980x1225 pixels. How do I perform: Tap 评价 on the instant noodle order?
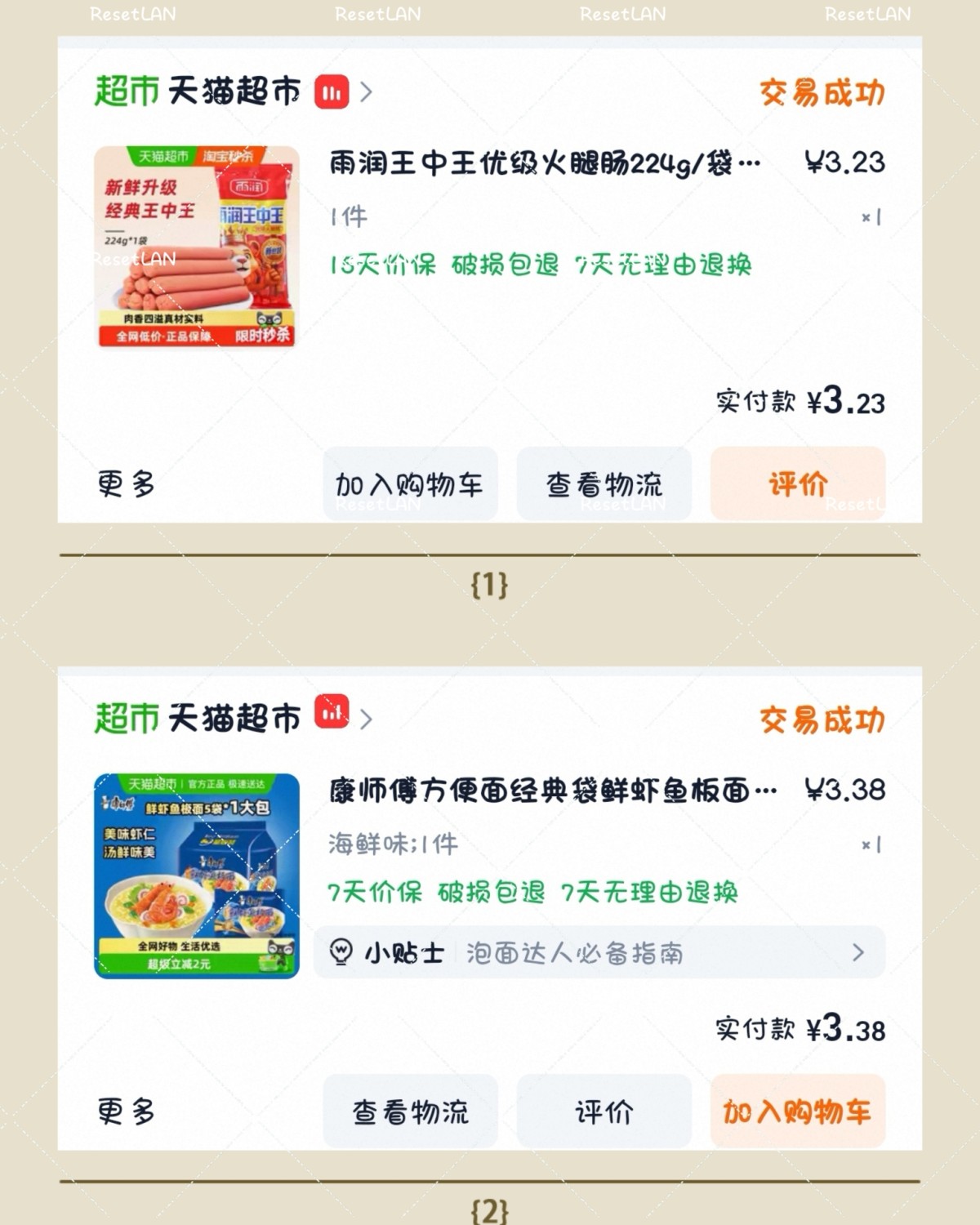(x=603, y=1111)
